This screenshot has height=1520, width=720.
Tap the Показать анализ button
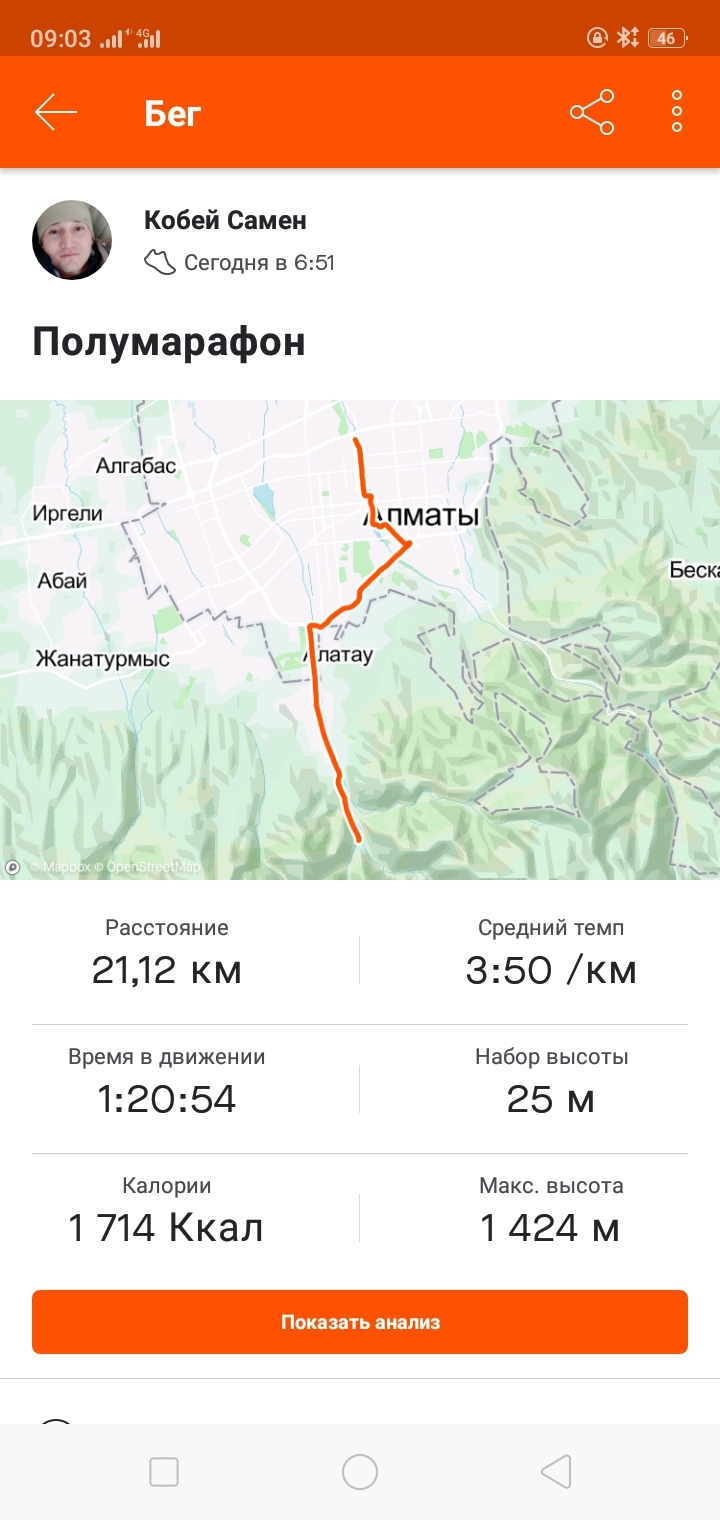tap(360, 1322)
